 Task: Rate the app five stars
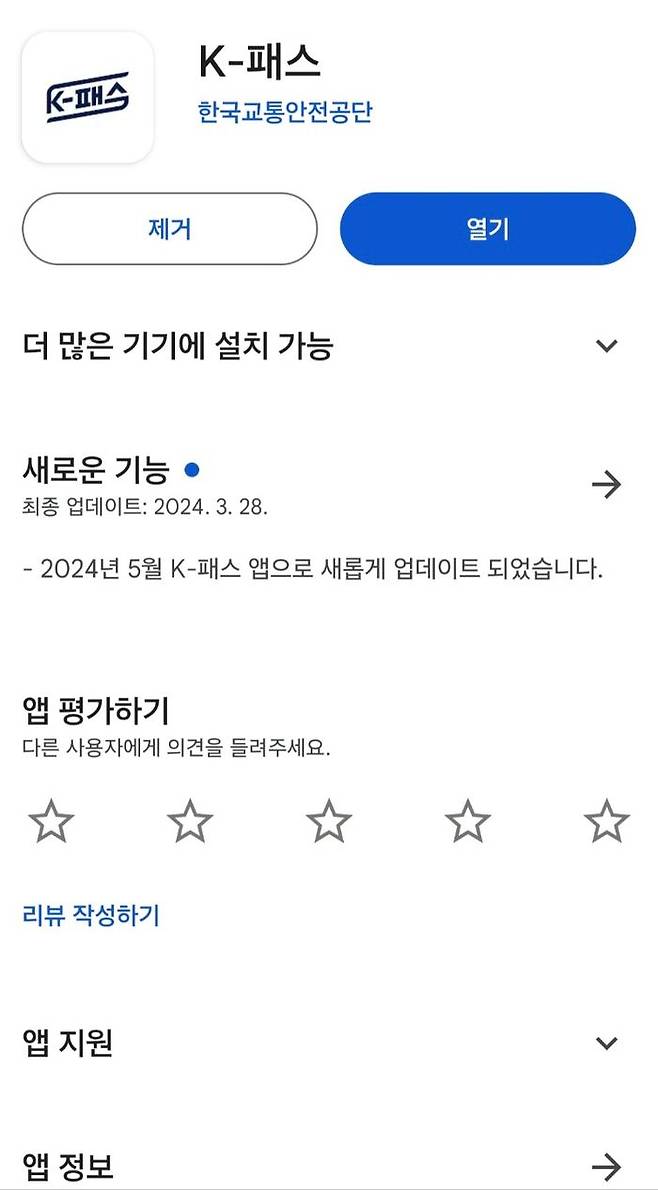[606, 822]
